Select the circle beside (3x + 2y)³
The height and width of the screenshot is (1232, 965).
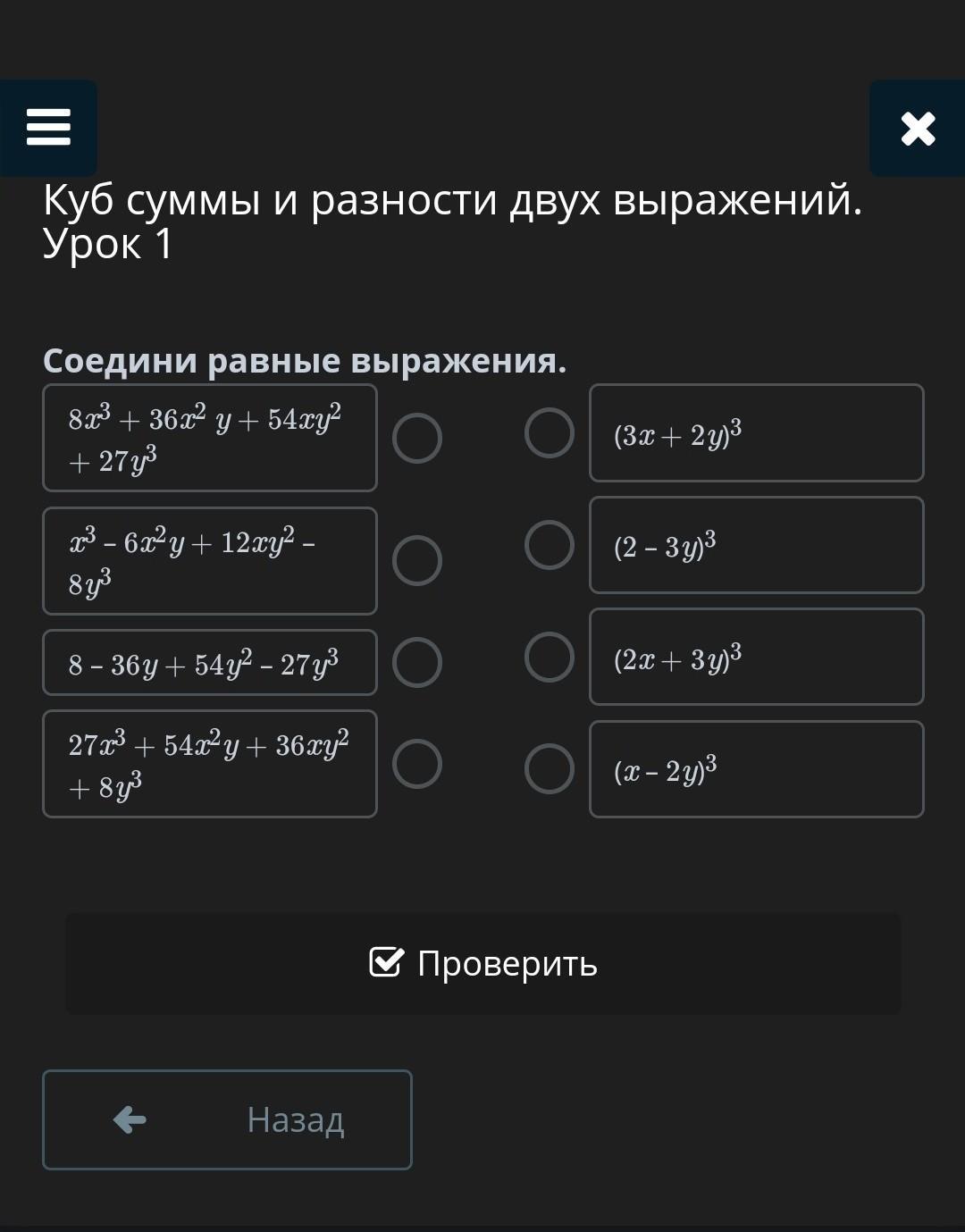549,433
